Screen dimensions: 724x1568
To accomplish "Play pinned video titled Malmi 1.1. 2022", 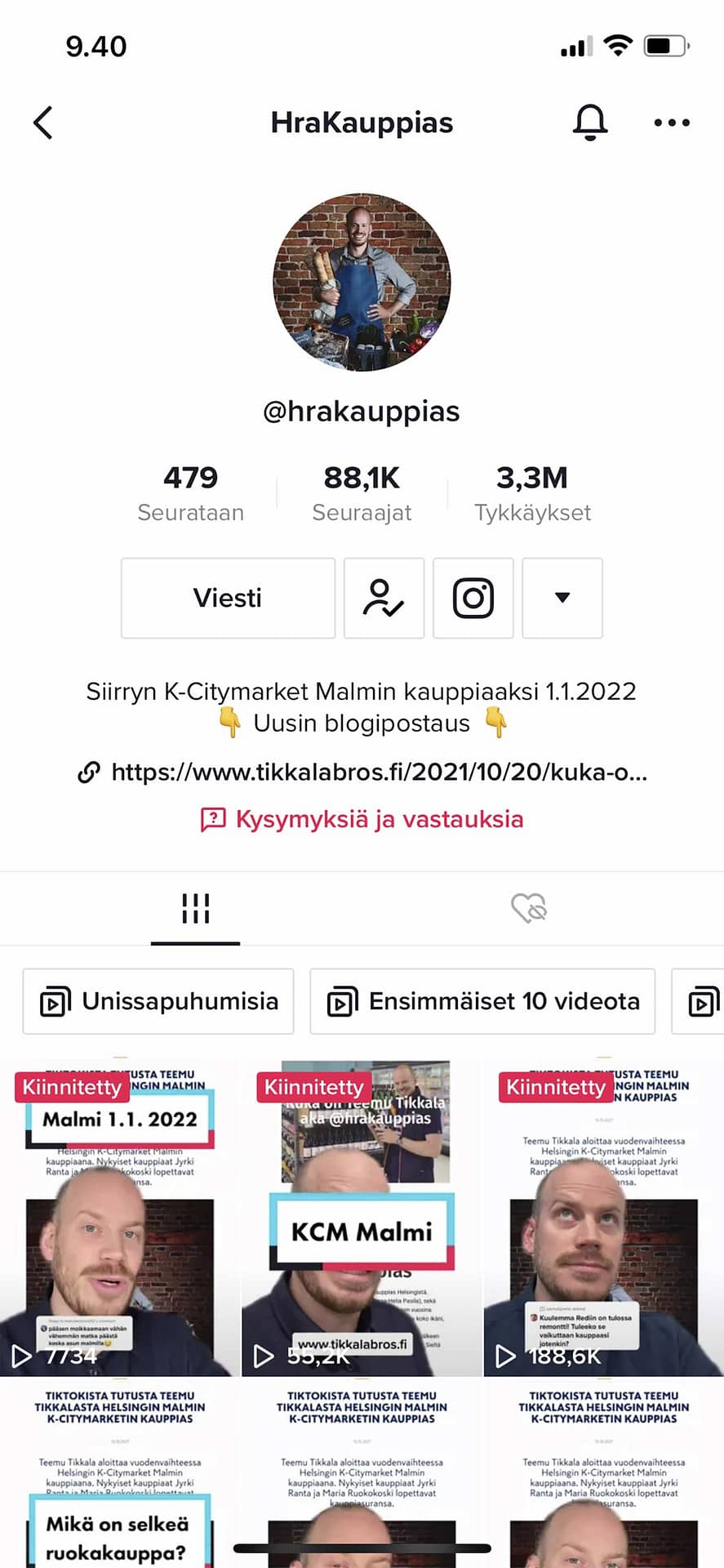I will pyautogui.click(x=120, y=1218).
